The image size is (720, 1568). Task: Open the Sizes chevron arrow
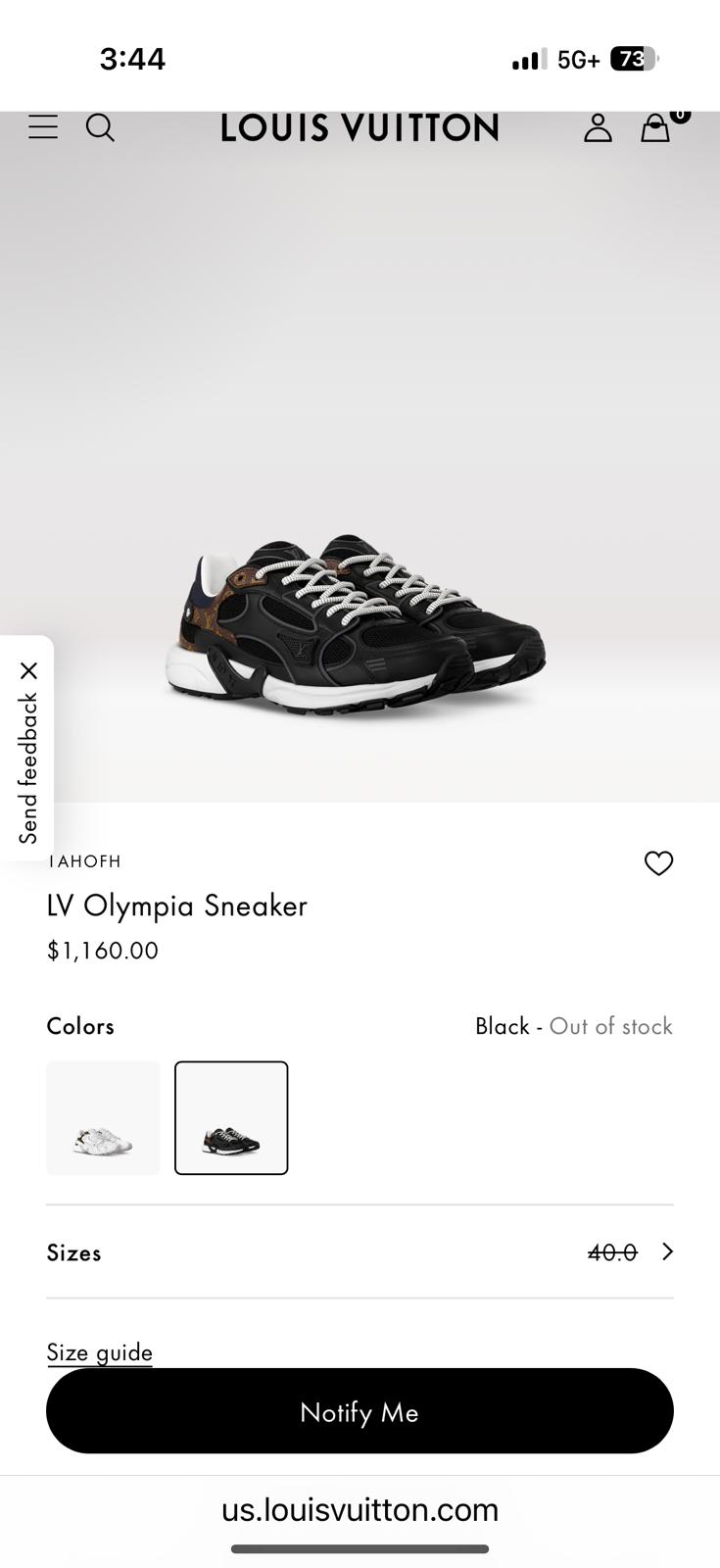point(667,1251)
